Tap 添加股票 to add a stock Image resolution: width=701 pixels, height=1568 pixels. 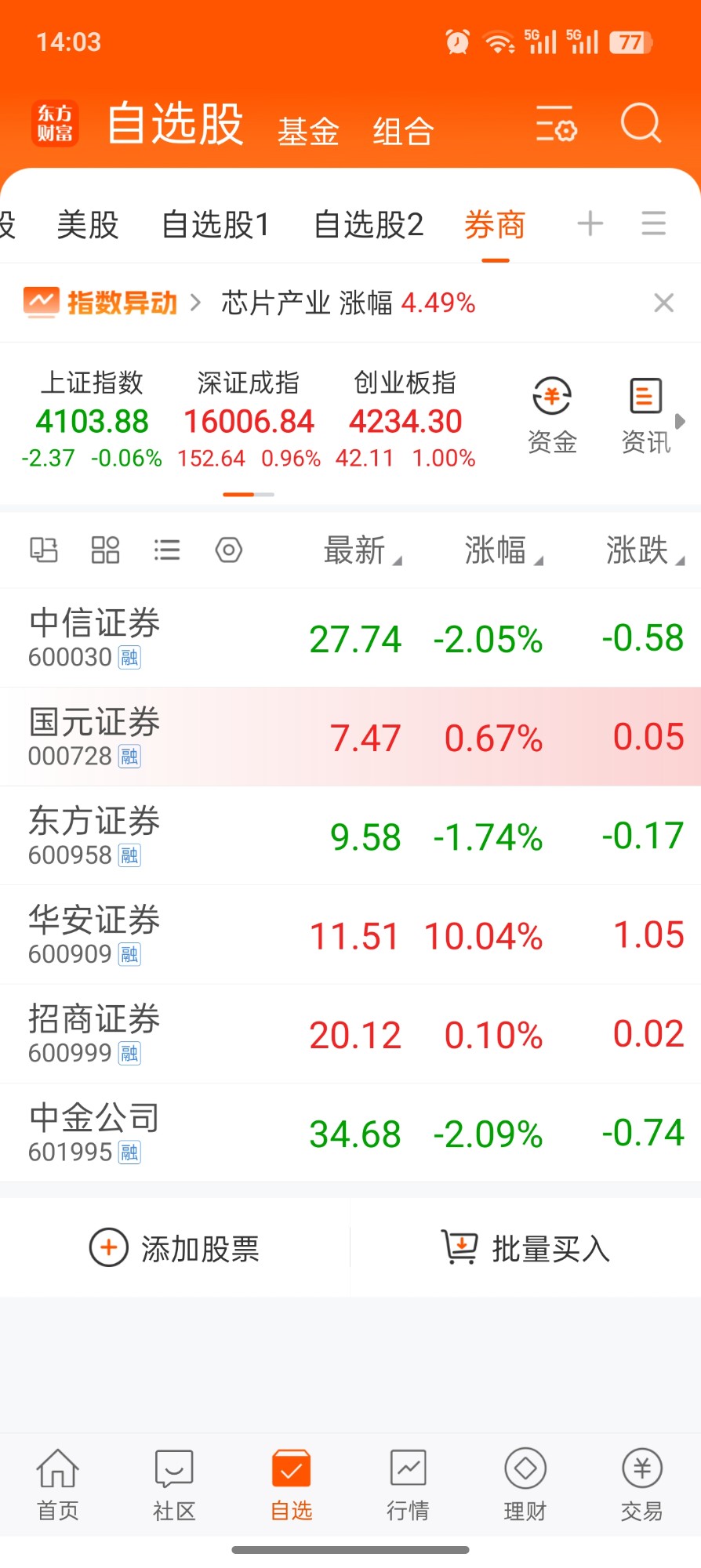coord(175,1247)
